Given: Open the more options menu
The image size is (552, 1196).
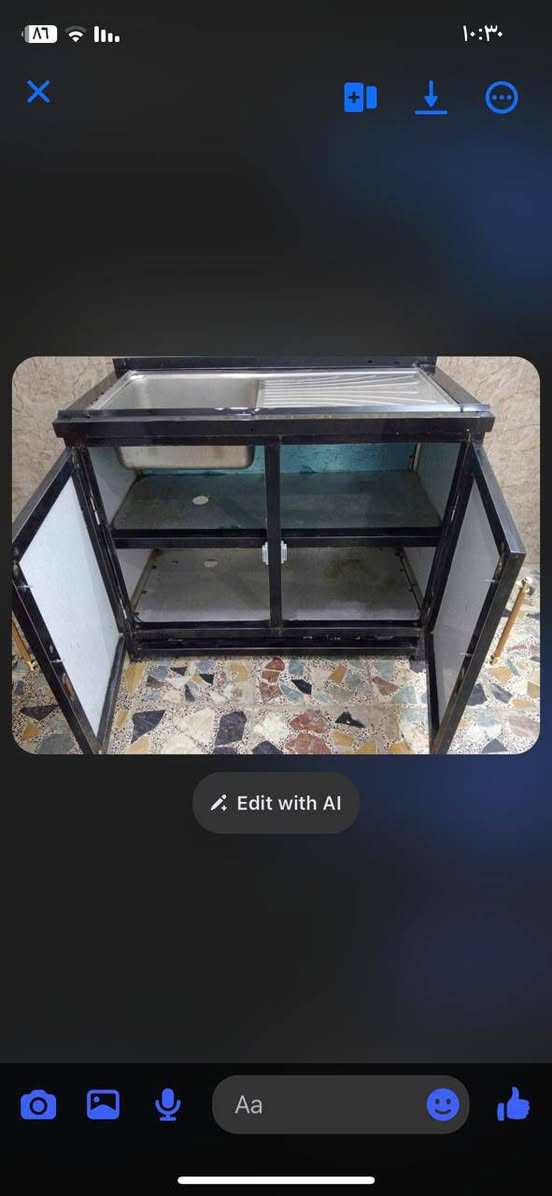Looking at the screenshot, I should coord(502,98).
